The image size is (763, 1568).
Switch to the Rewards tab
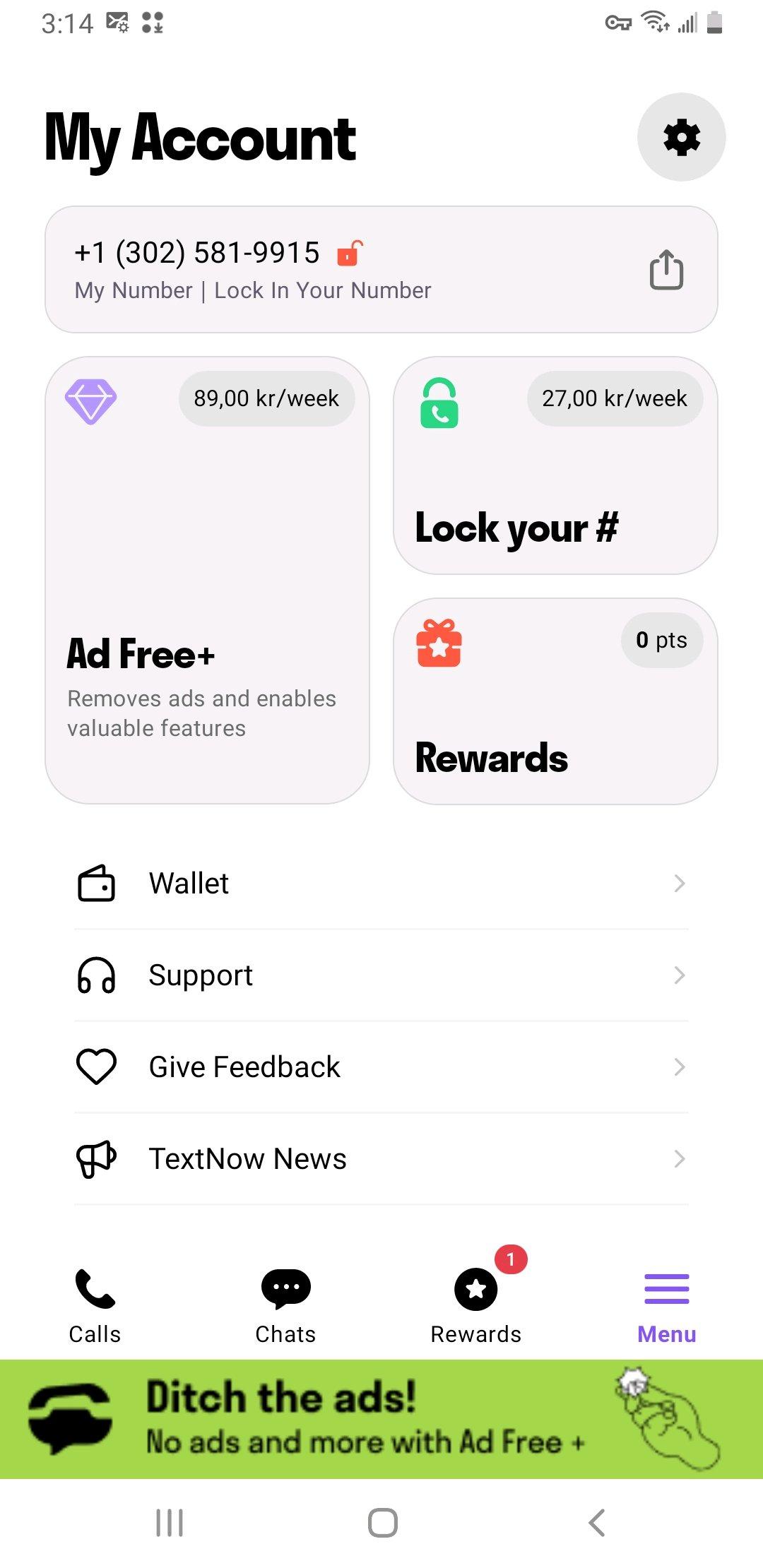[476, 1306]
